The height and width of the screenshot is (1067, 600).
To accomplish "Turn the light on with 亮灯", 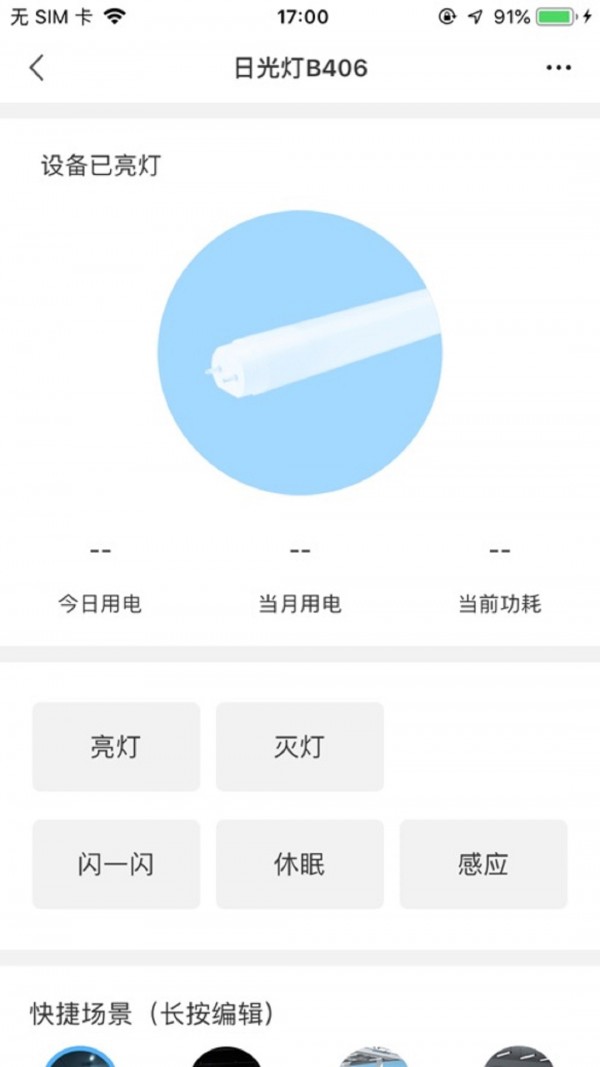I will 116,747.
